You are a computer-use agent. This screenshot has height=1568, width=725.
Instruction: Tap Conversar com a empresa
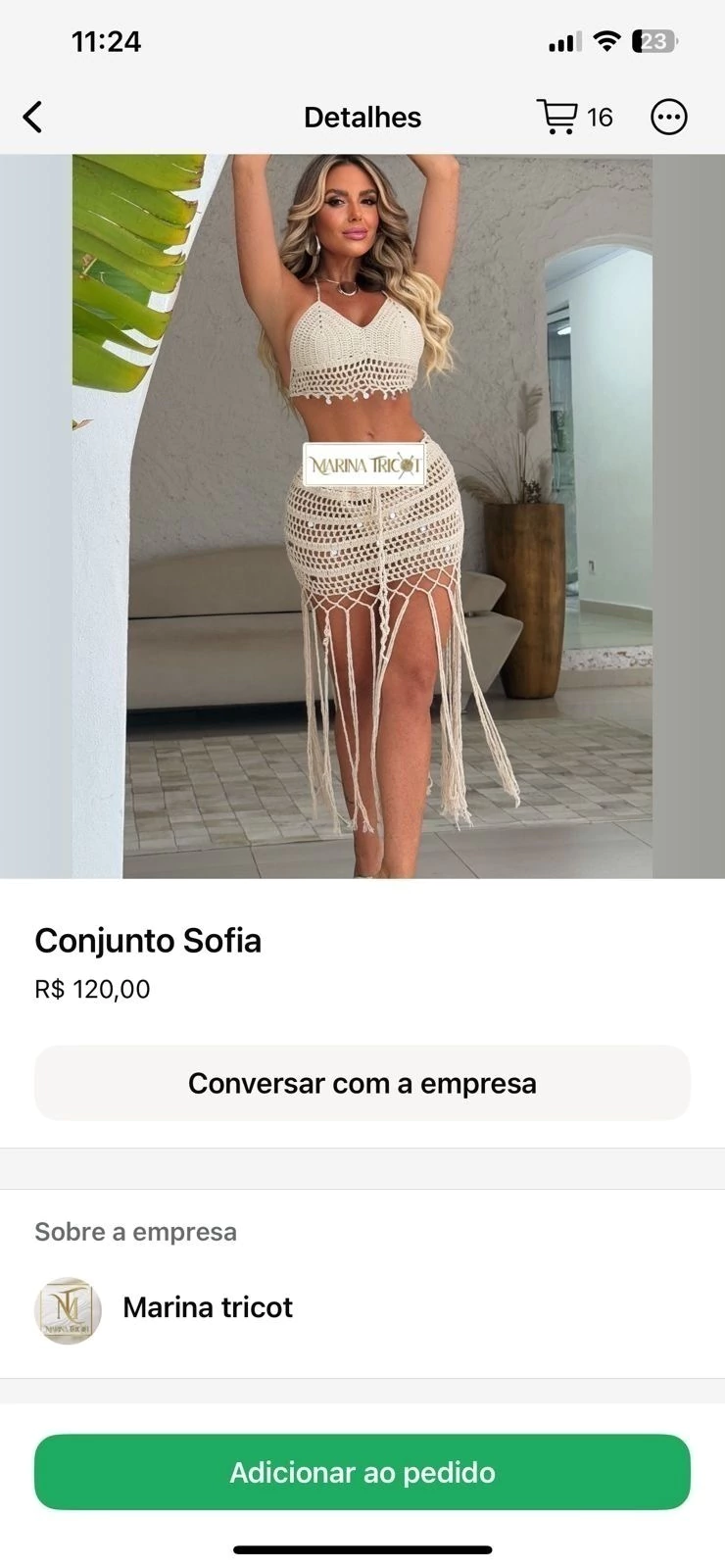(362, 1083)
